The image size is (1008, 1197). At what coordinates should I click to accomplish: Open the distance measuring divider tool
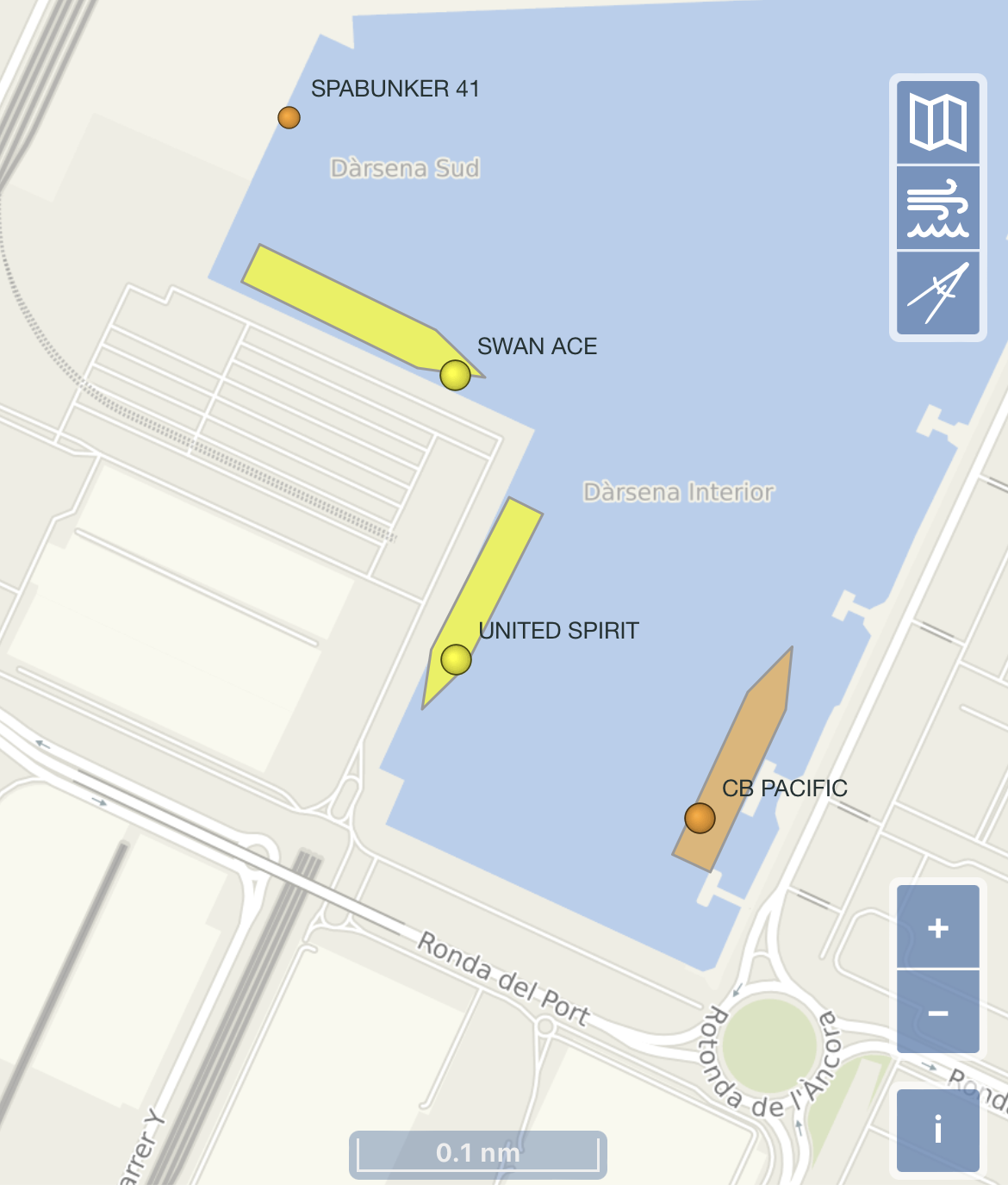[x=937, y=293]
